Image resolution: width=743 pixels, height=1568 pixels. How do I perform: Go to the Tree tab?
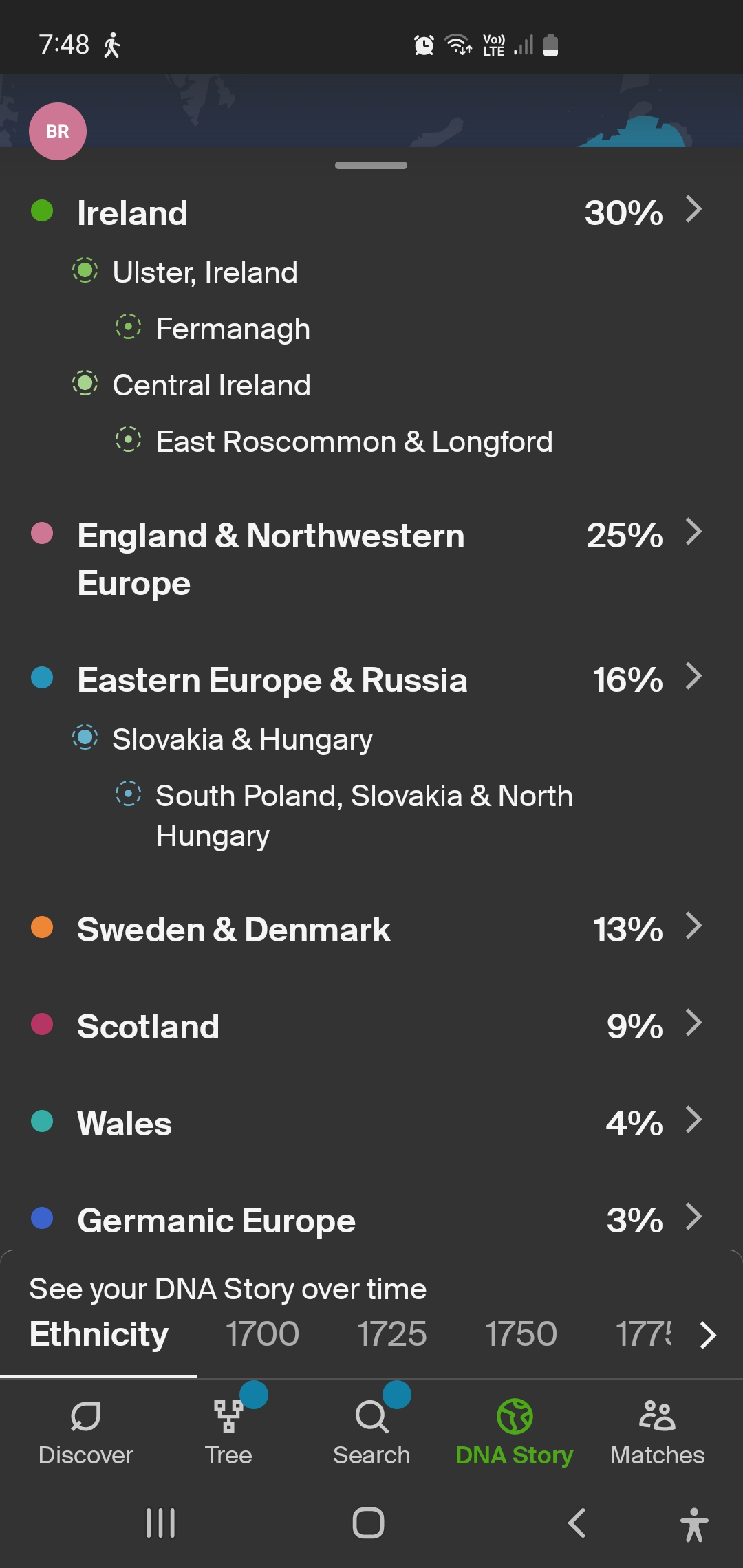[228, 1433]
